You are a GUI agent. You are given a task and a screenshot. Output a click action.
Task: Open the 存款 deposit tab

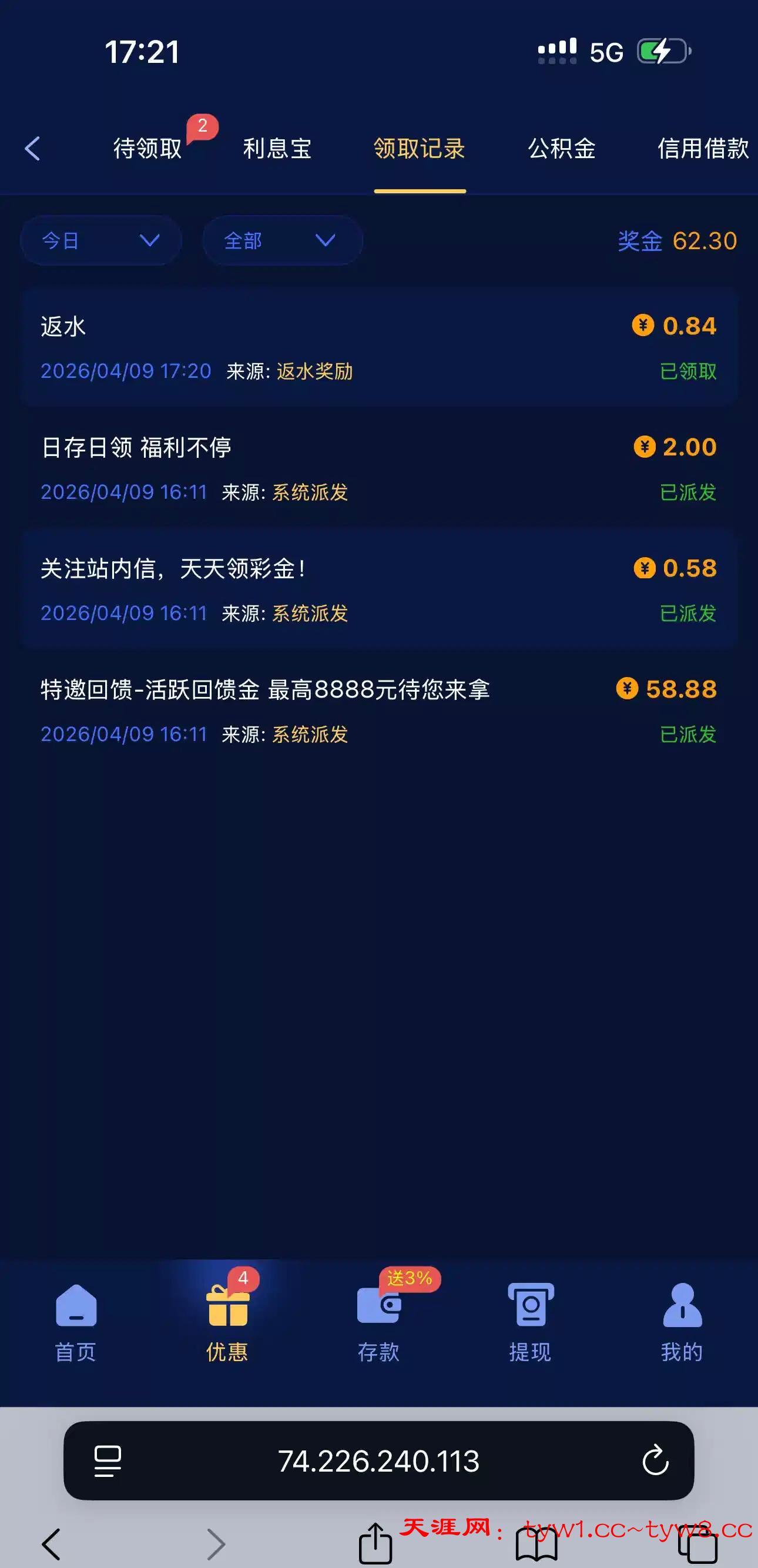(x=378, y=1322)
